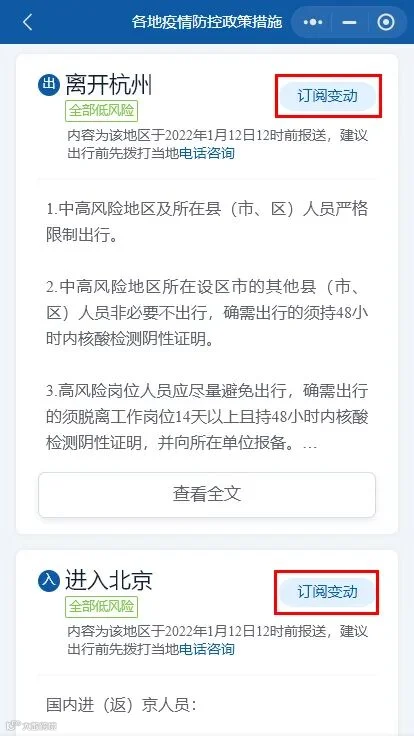
Task: Open the three-dot mini program menu
Action: coord(313,22)
